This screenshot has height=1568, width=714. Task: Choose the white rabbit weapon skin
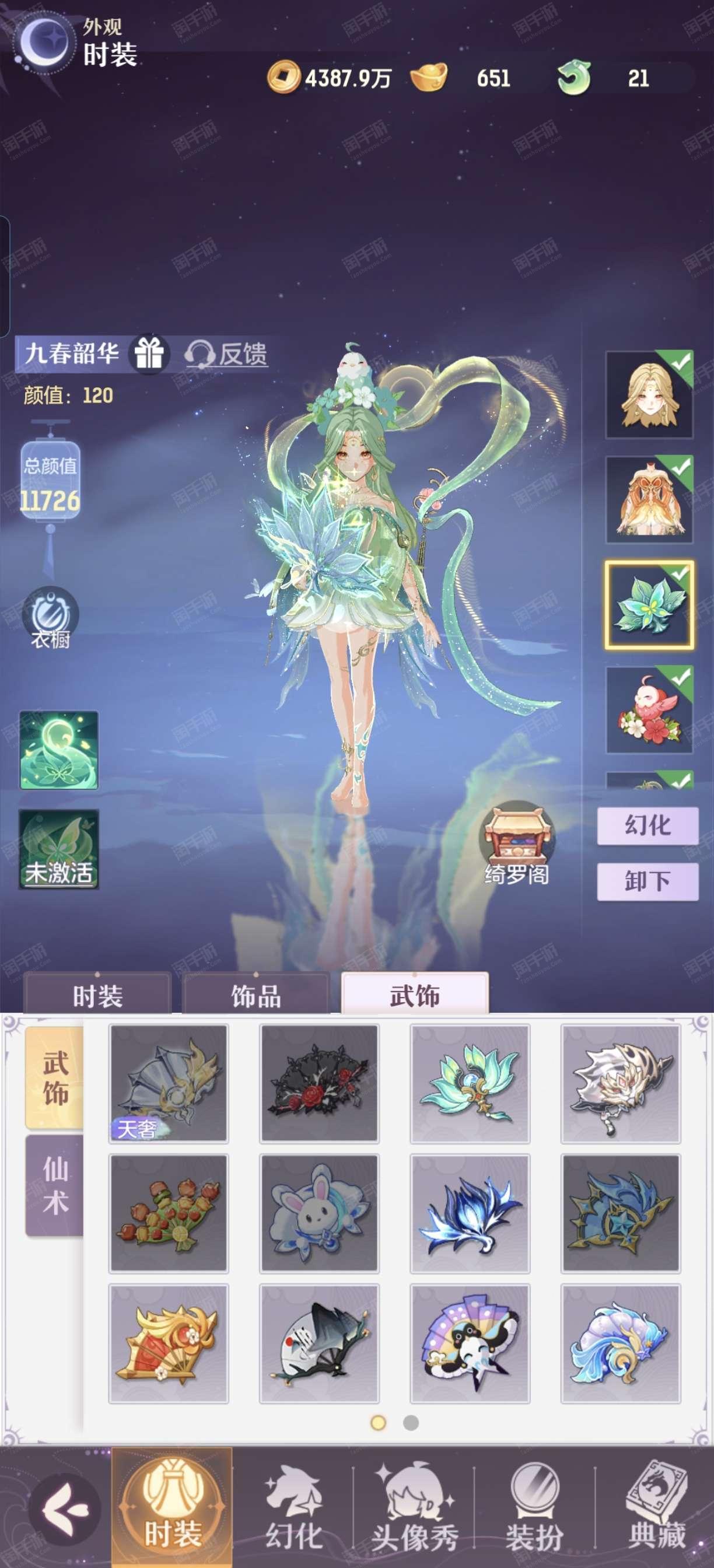click(319, 1213)
